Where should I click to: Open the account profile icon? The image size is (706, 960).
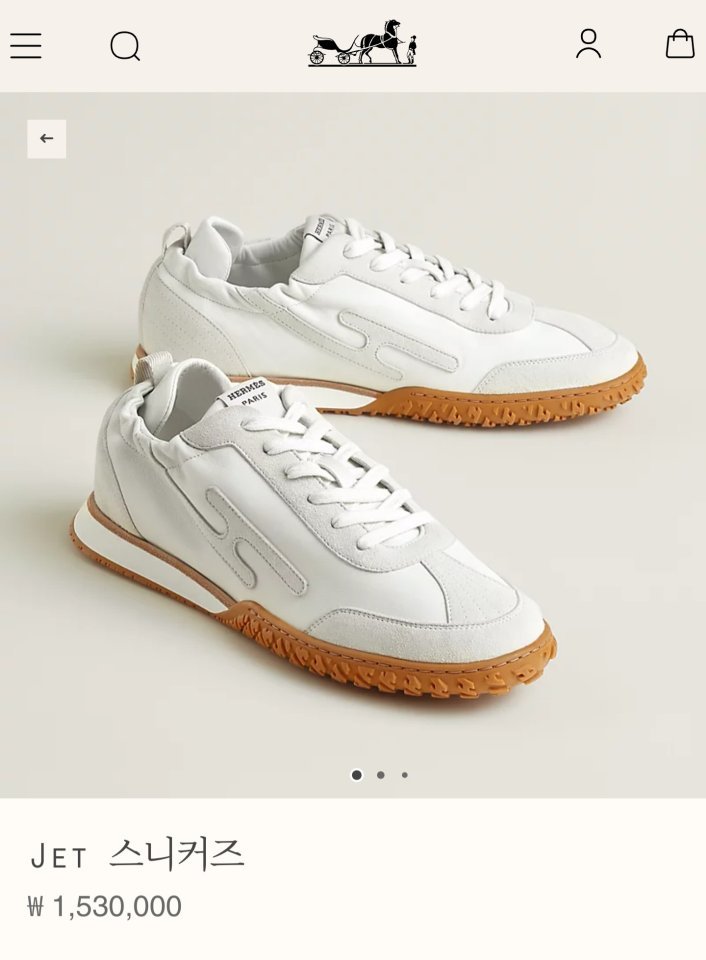point(588,44)
